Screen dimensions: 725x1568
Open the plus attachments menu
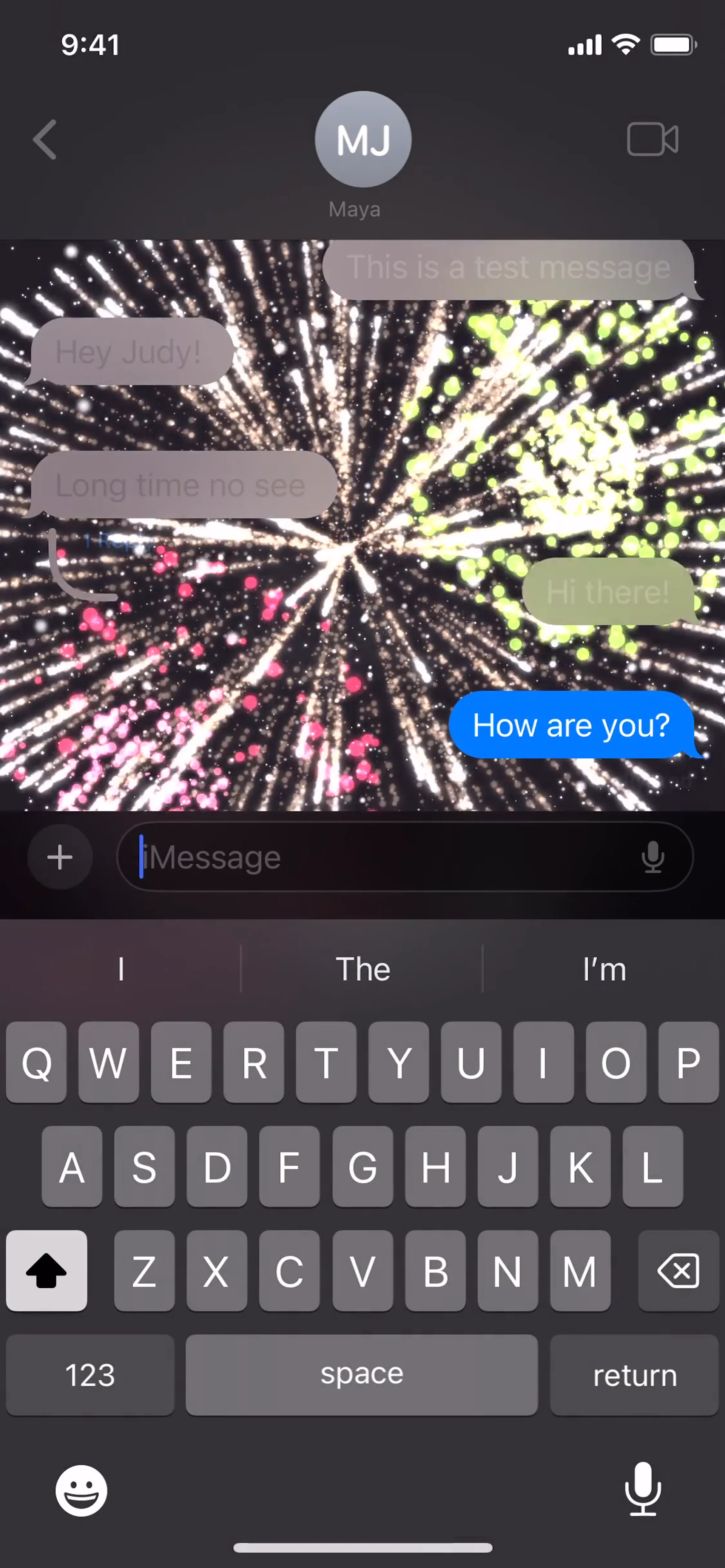tap(60, 857)
